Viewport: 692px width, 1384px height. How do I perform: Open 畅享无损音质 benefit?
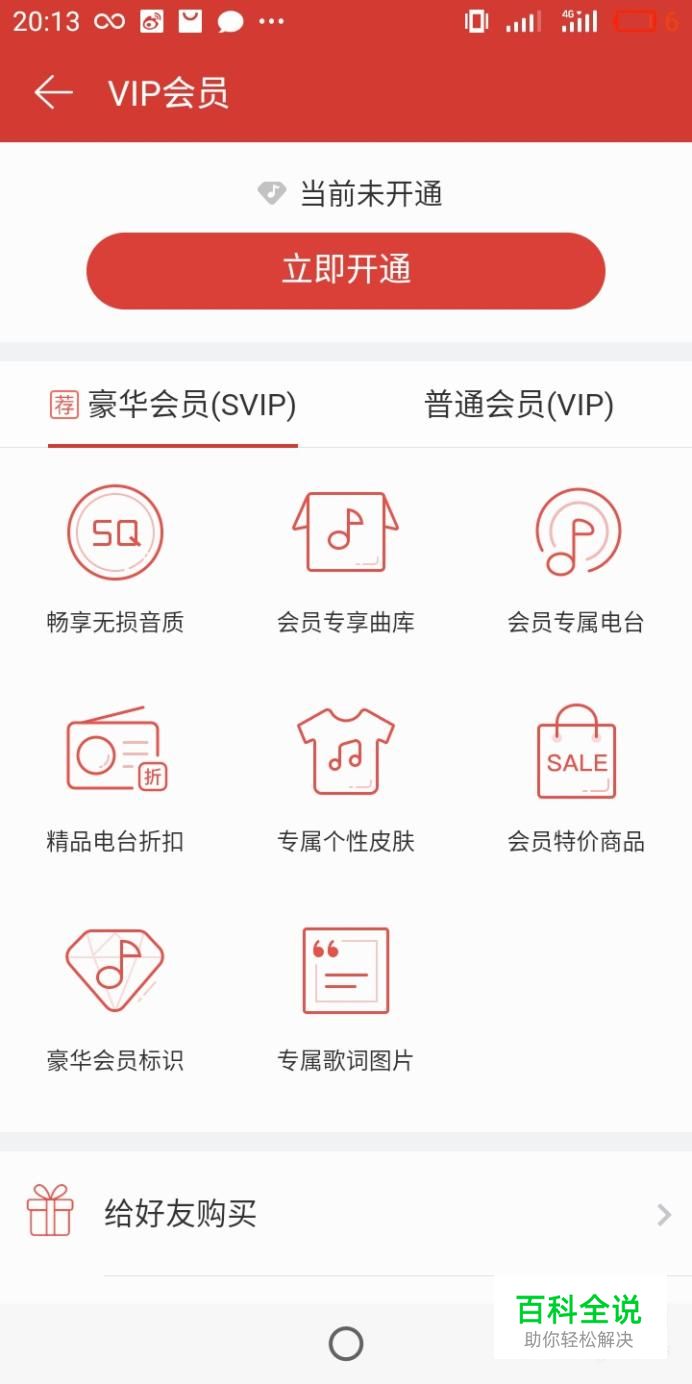point(115,560)
